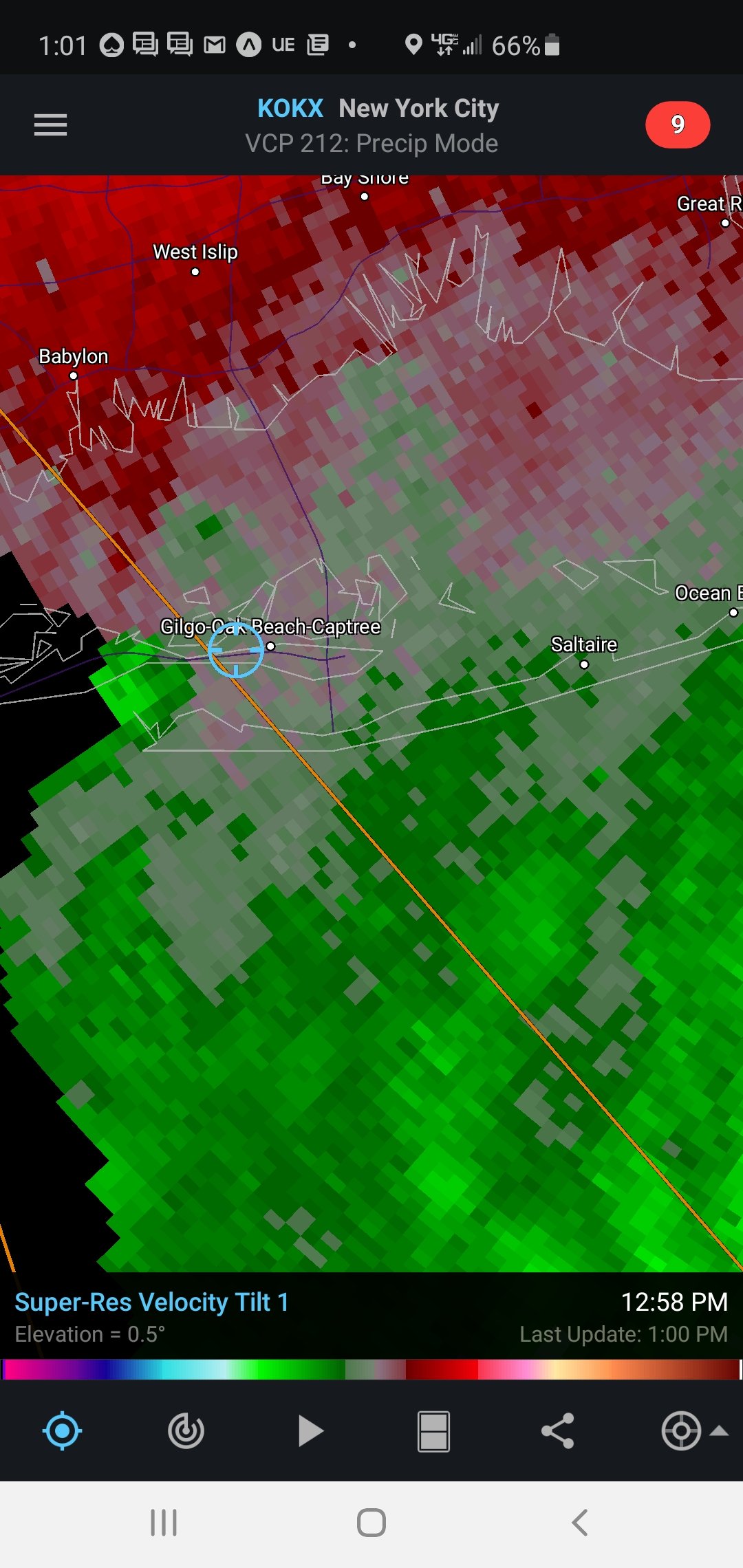Open recent apps from navigation bar
The height and width of the screenshot is (1568, 743).
[164, 1523]
